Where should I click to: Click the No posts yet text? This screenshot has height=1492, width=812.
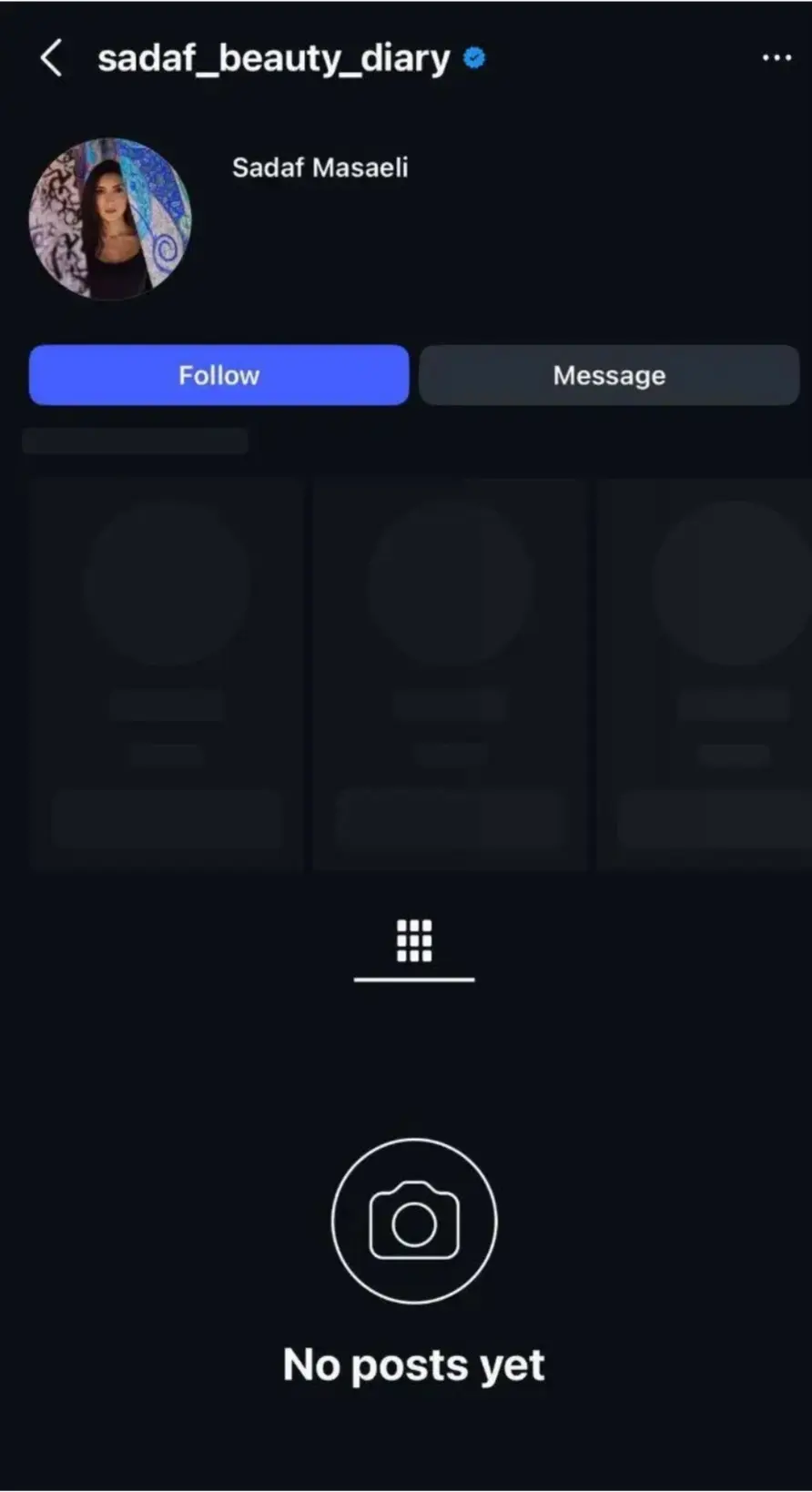[413, 1365]
